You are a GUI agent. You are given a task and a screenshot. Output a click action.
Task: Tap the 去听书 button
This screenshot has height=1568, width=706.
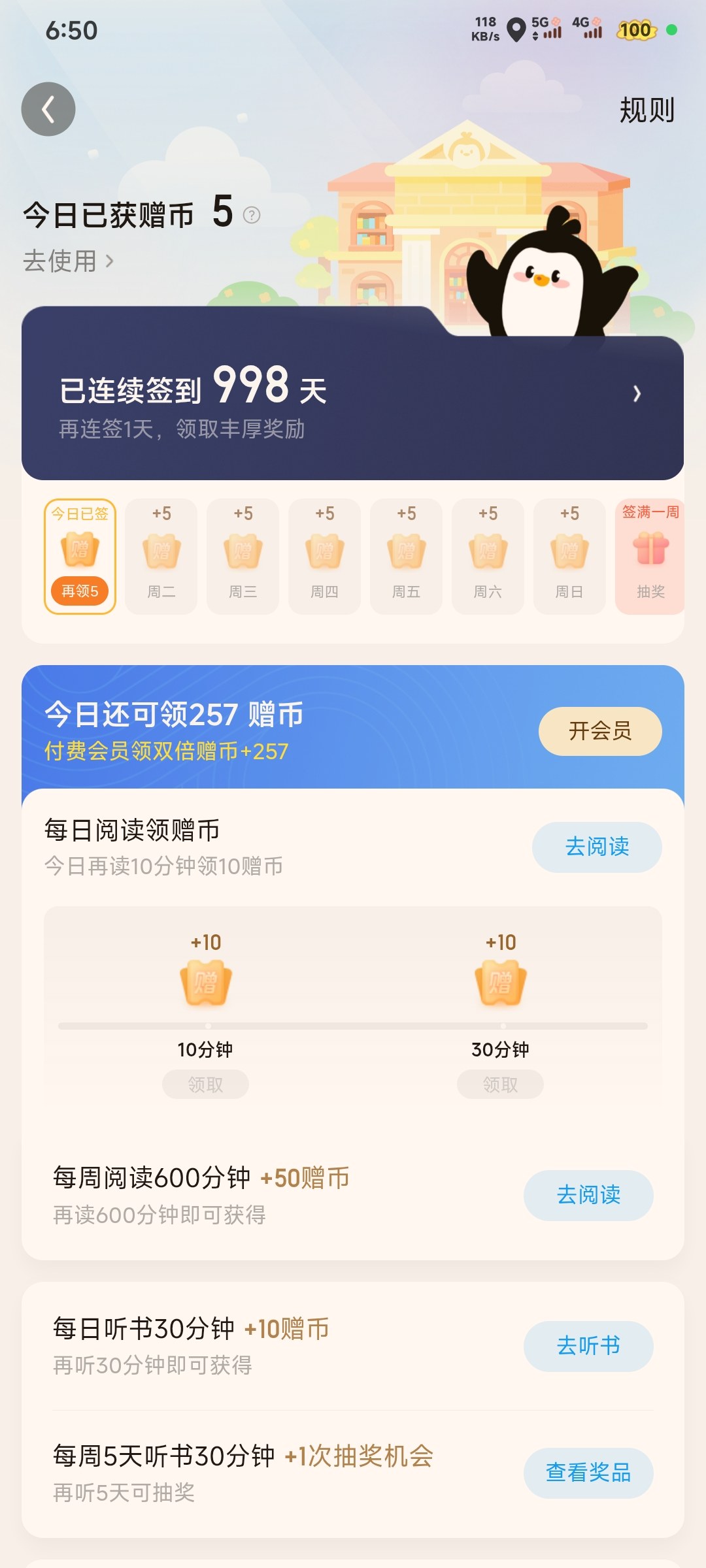coord(588,1346)
